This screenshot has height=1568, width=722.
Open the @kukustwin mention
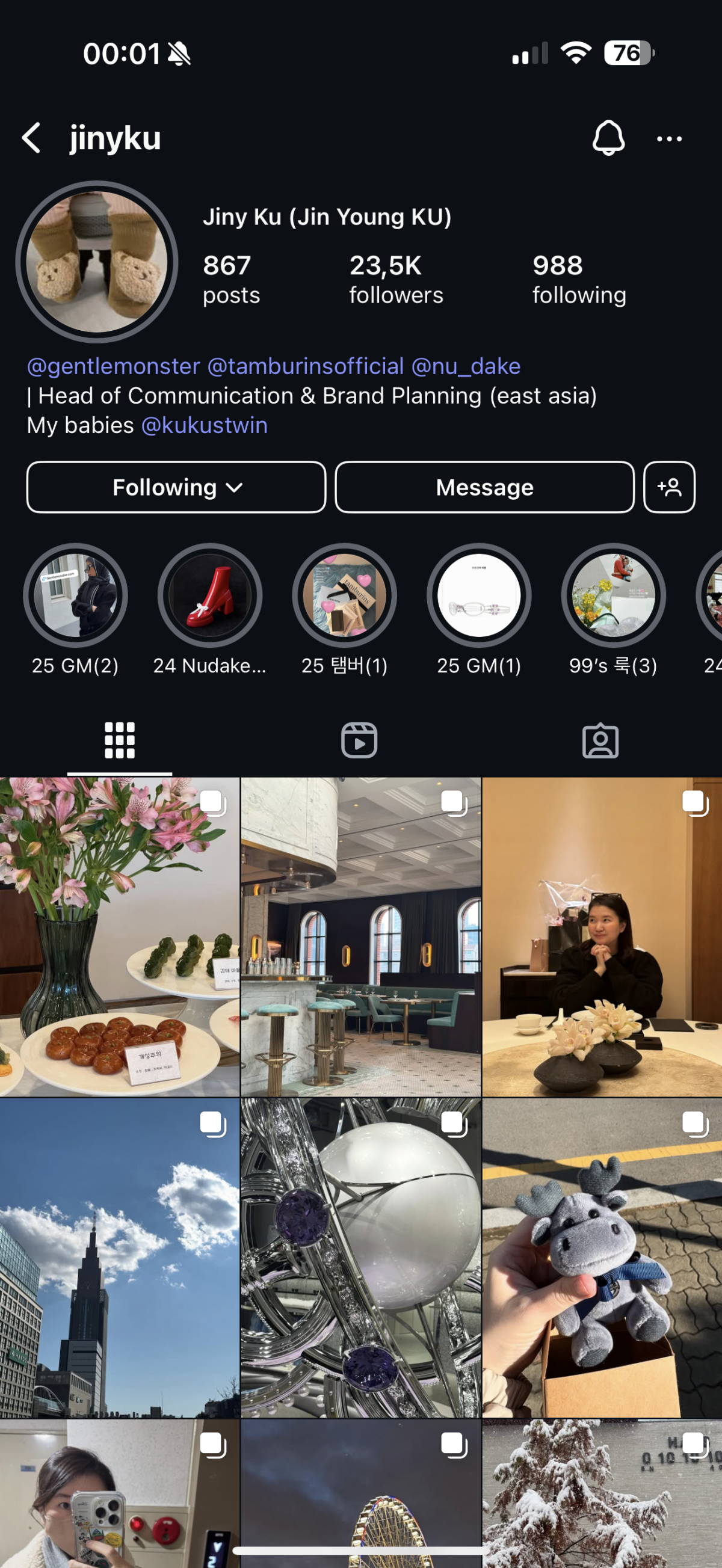point(204,425)
